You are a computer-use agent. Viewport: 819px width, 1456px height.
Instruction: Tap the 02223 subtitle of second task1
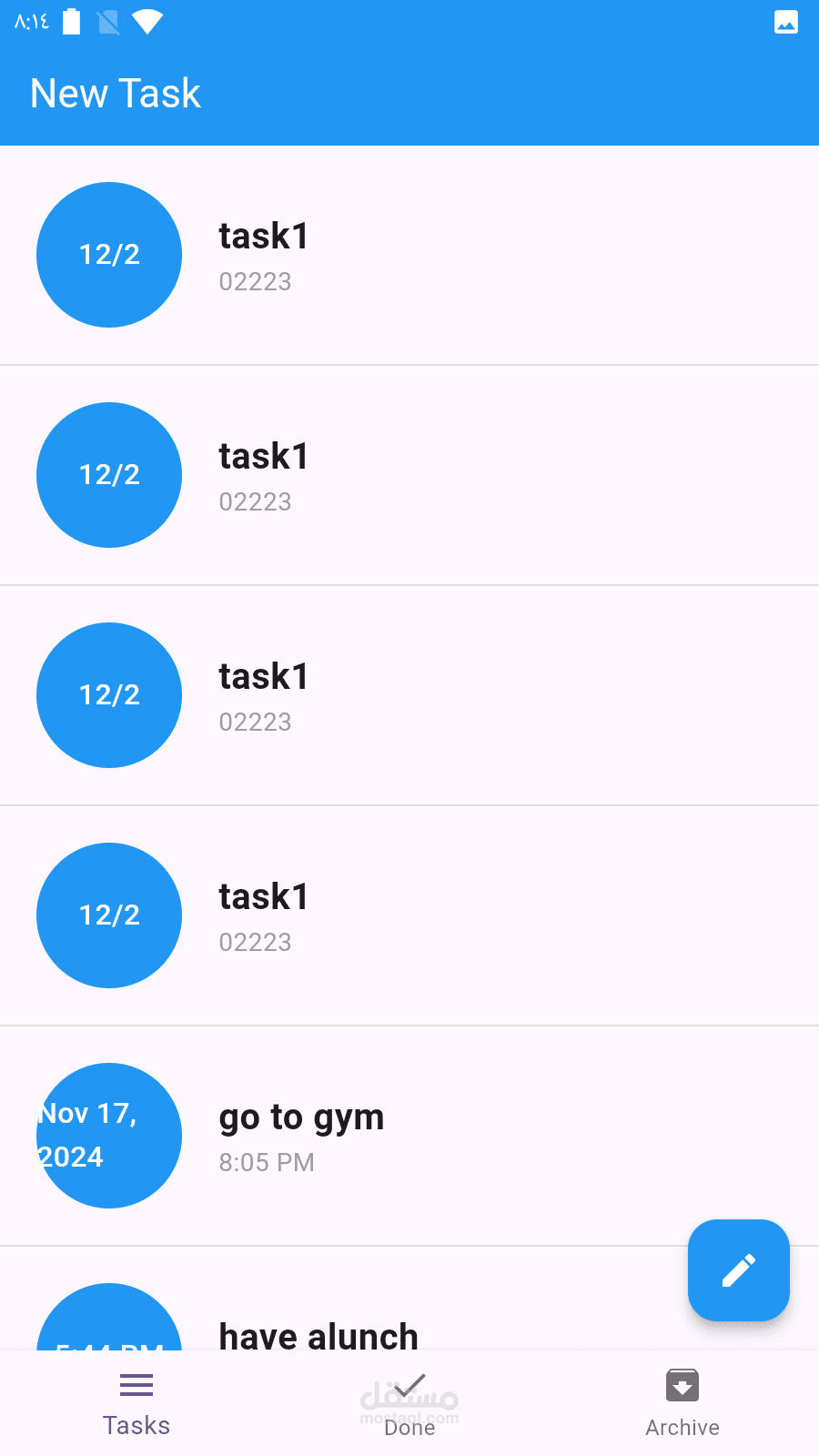pyautogui.click(x=255, y=501)
